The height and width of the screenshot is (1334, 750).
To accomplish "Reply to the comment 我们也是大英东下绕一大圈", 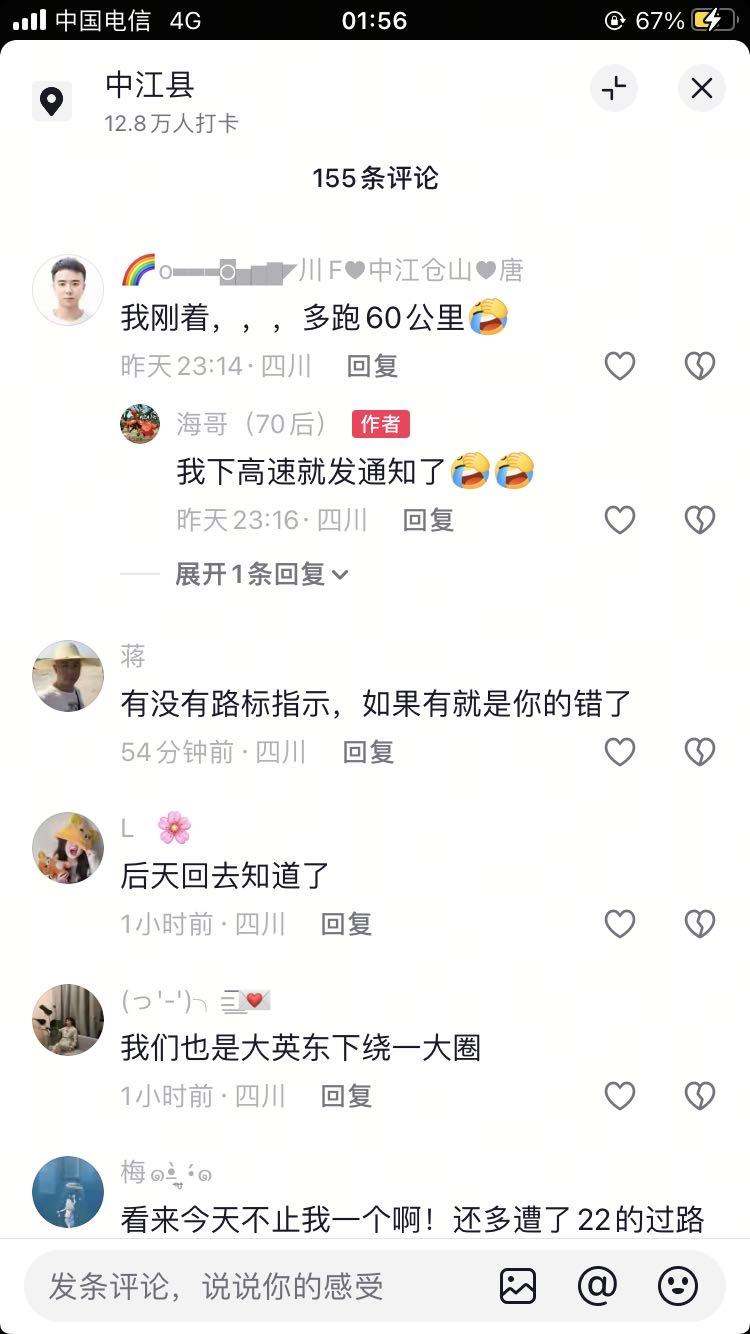I will pyautogui.click(x=346, y=1096).
